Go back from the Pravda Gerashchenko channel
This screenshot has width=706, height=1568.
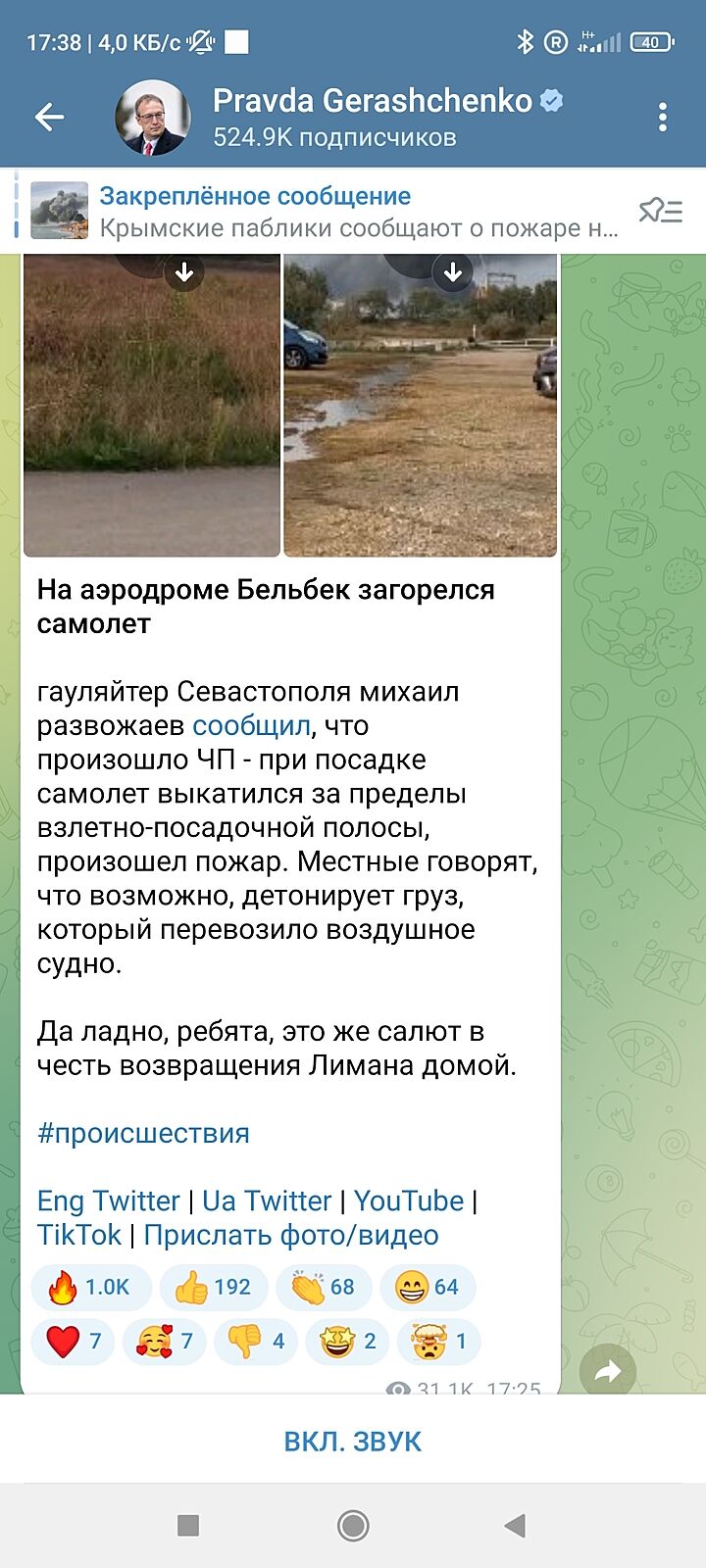[49, 118]
